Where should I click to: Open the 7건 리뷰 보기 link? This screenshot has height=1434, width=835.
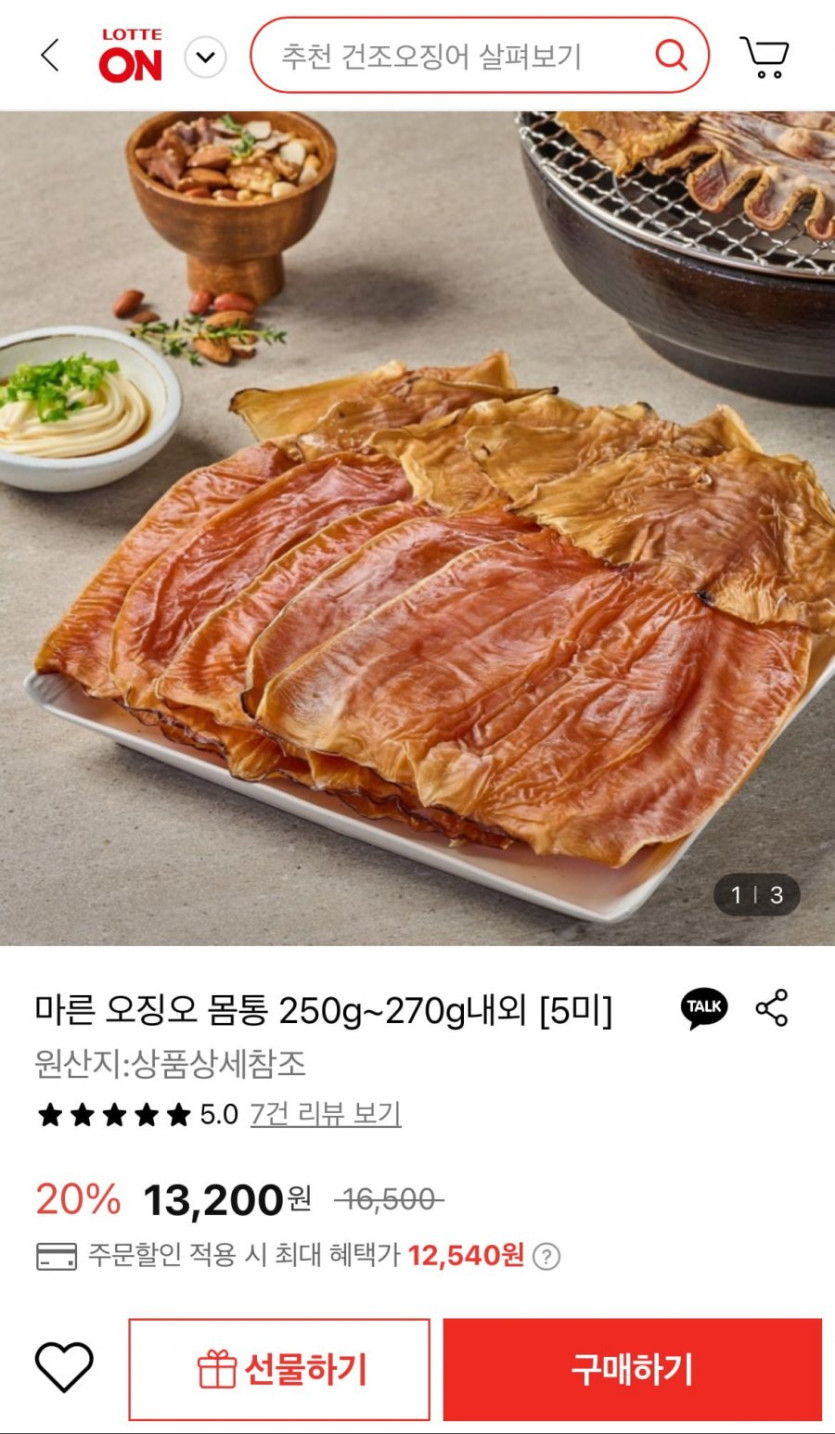(325, 1114)
